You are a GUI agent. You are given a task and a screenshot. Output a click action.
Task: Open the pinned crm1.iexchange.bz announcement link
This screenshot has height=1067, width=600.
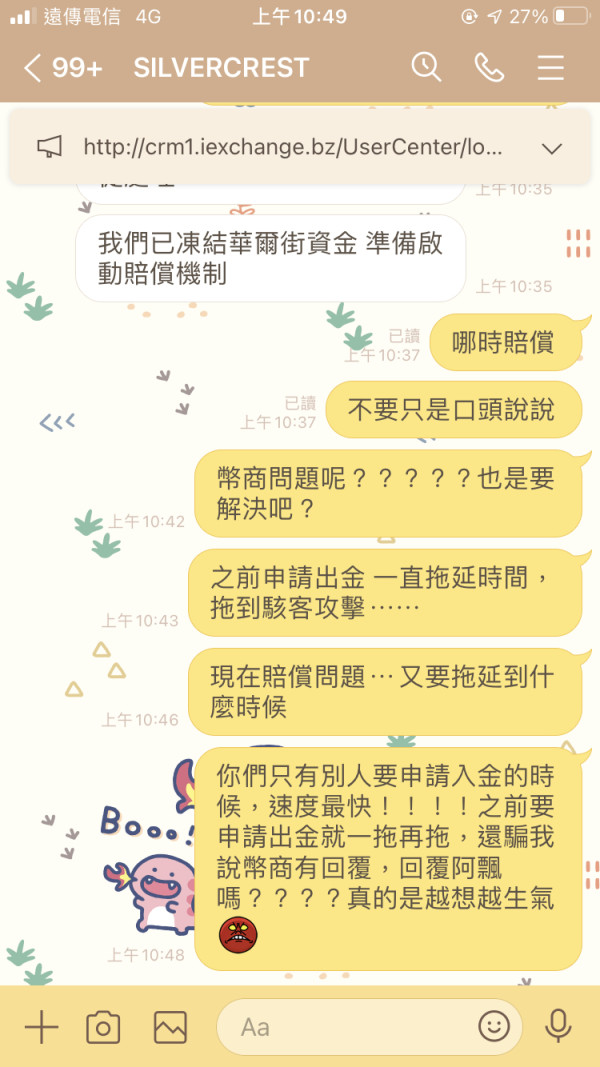pos(293,146)
